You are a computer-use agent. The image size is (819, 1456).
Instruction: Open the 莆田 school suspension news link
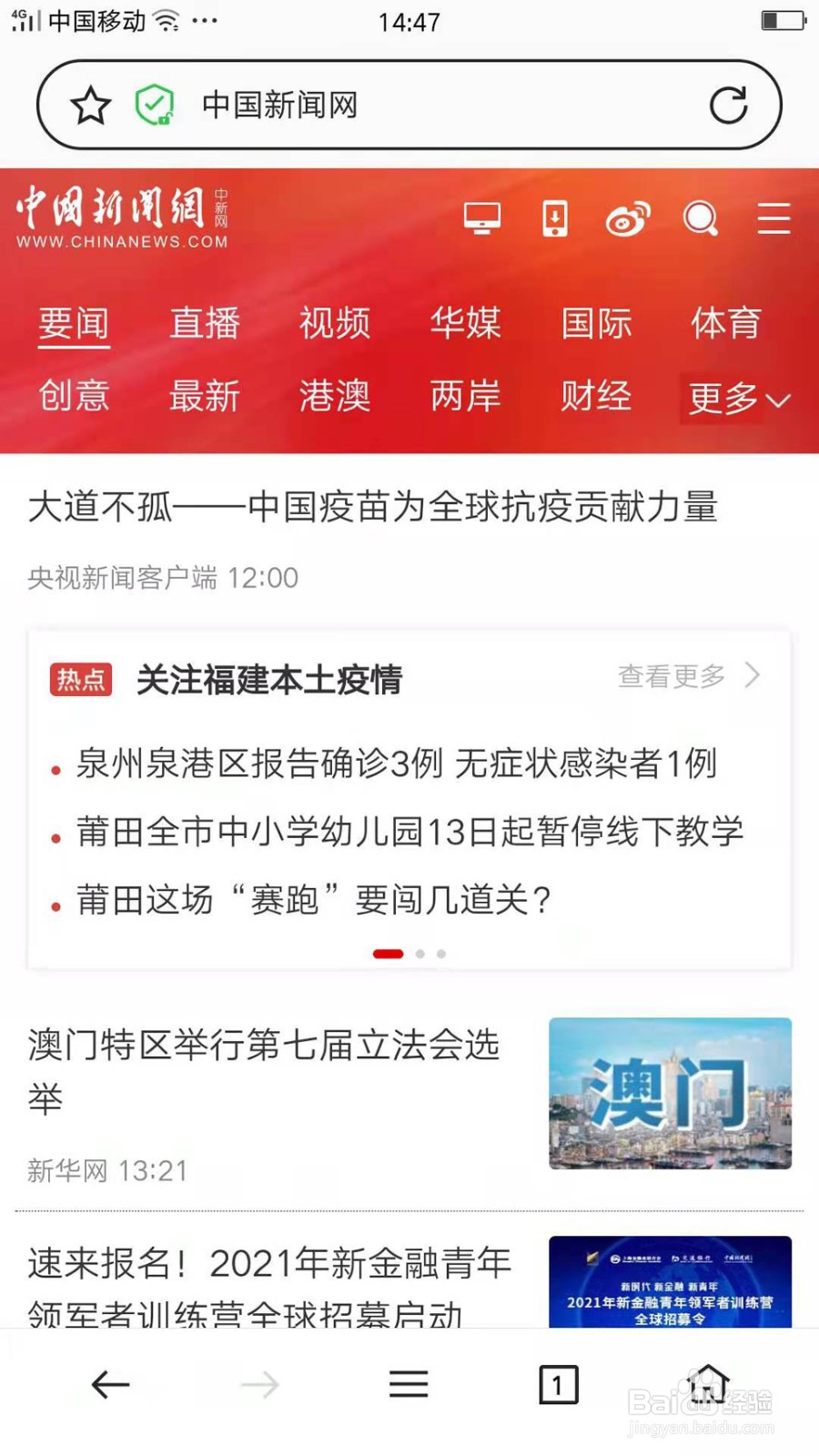pos(409,831)
